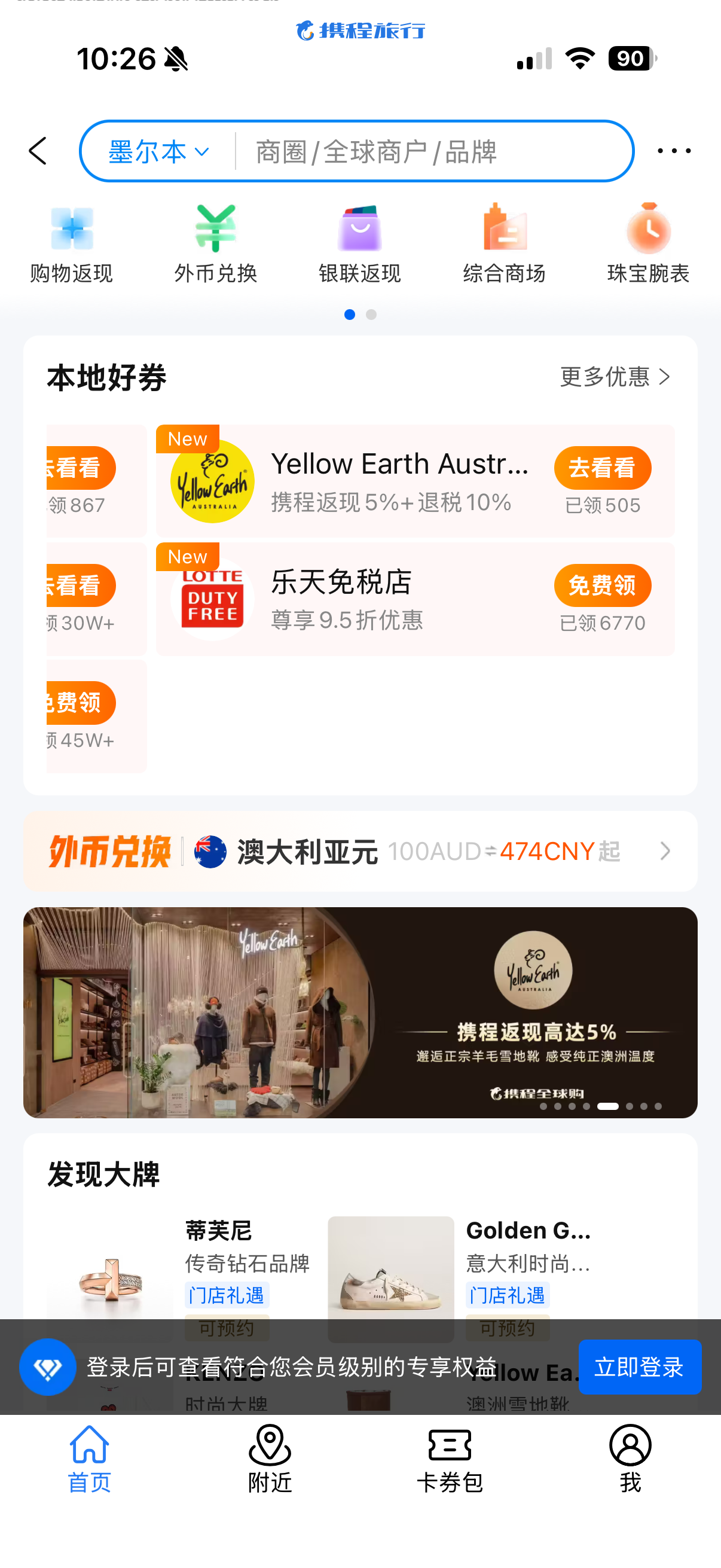
Task: Go back using the back arrow
Action: coord(38,151)
